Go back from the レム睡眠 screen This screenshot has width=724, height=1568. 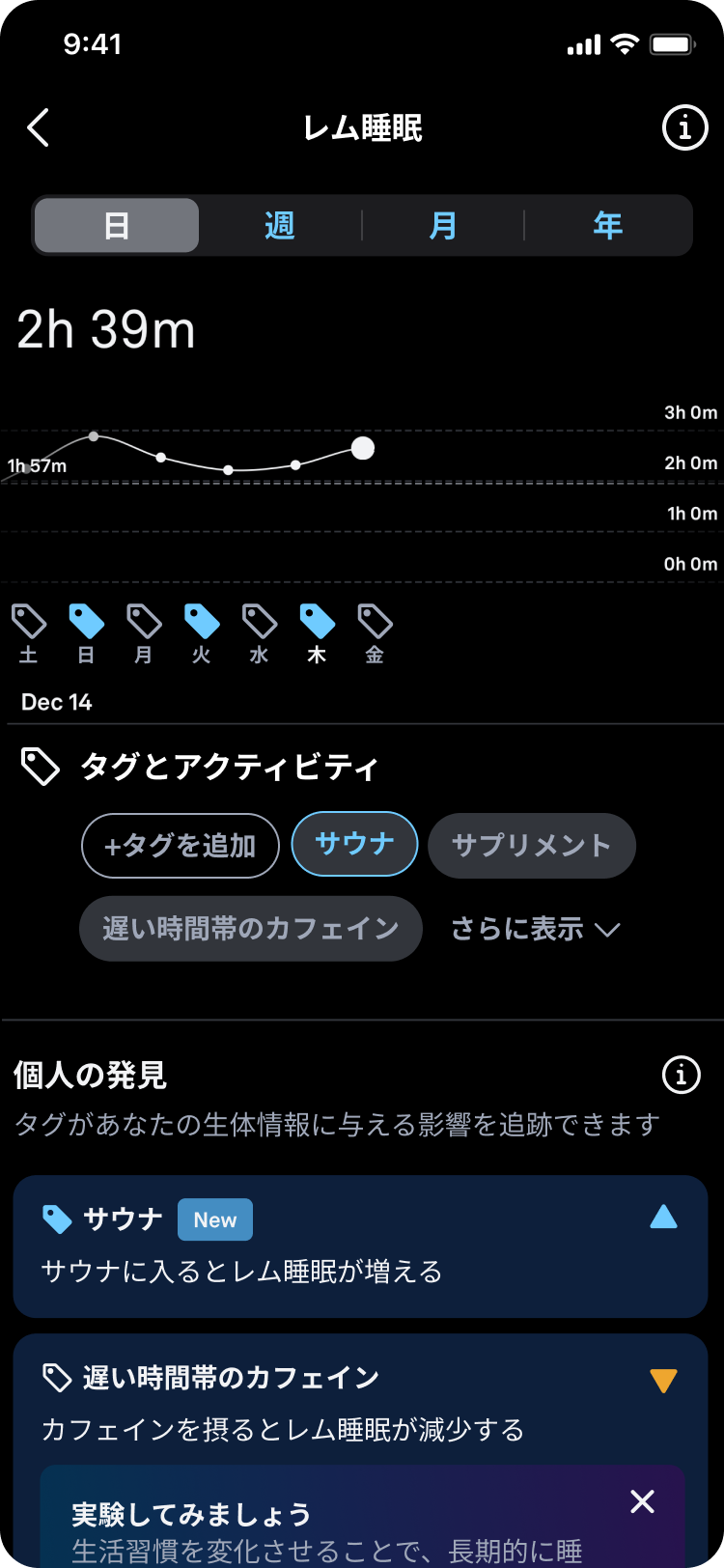(x=39, y=127)
